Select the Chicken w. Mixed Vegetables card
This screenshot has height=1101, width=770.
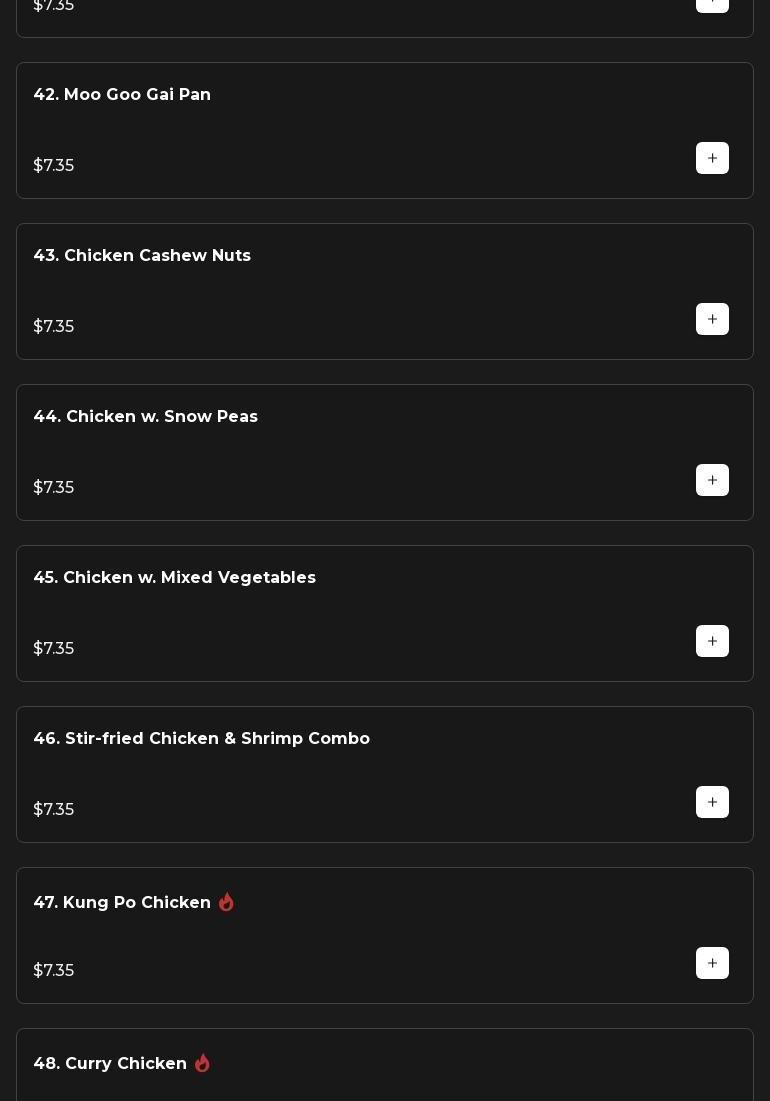pyautogui.click(x=174, y=578)
